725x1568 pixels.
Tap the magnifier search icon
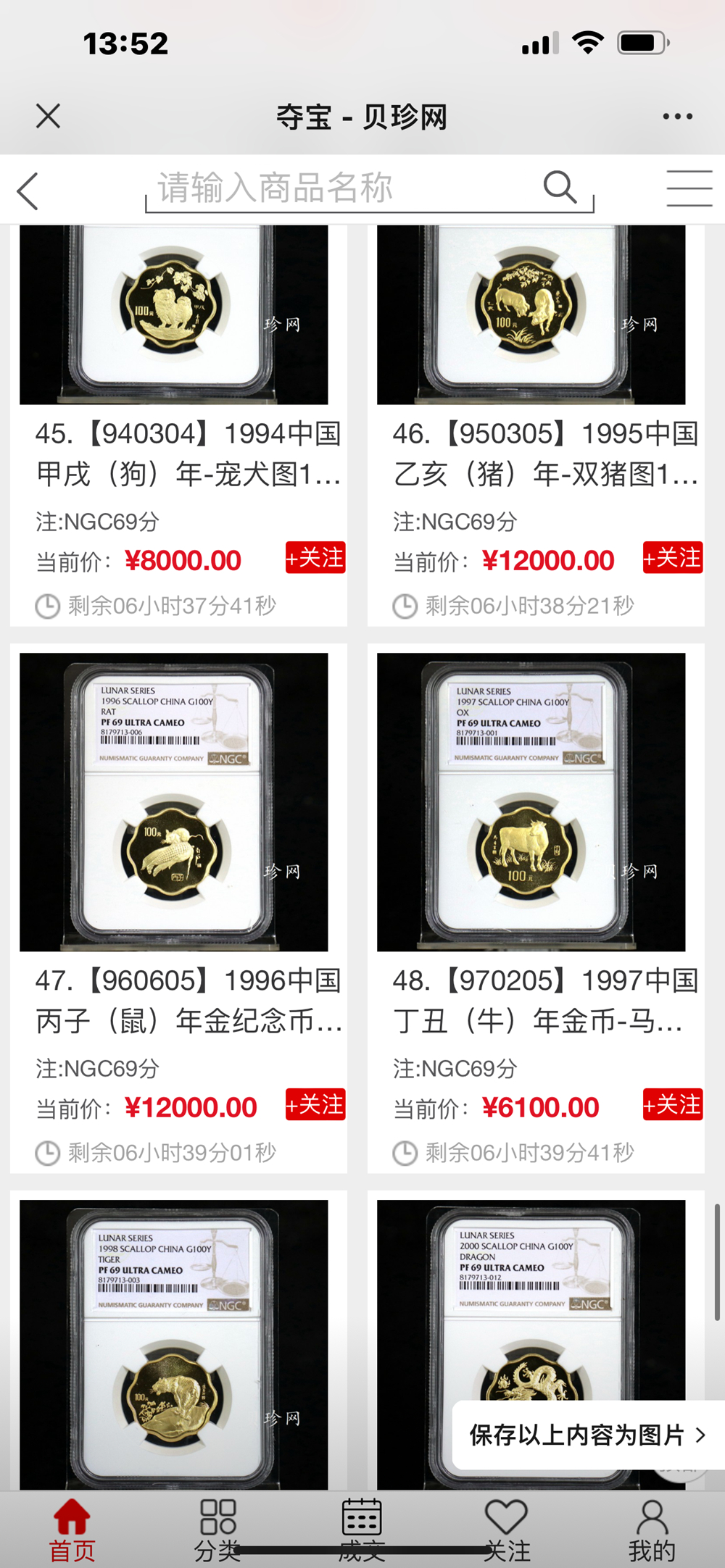560,188
